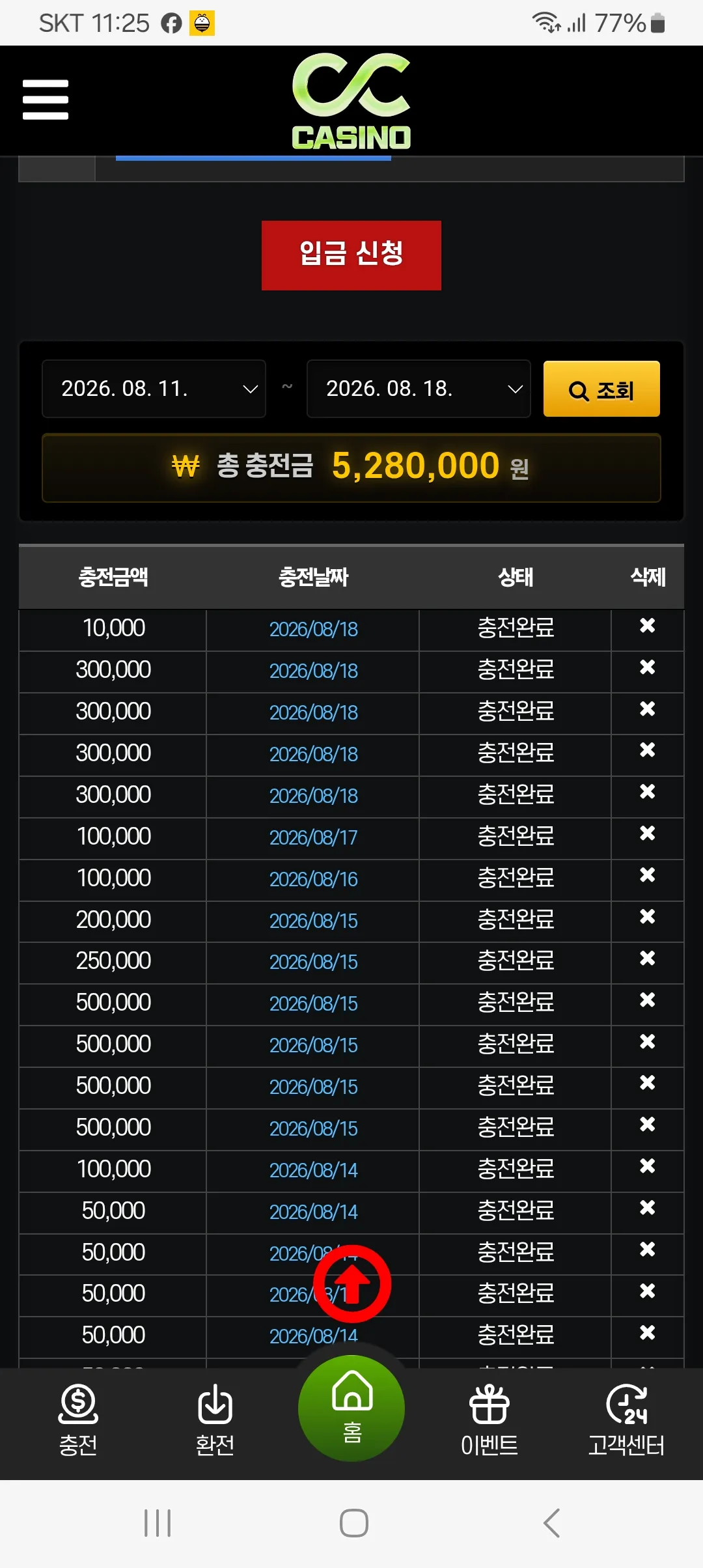This screenshot has width=703, height=1568.
Task: Delete the 250,000 charge record
Action: 647,959
